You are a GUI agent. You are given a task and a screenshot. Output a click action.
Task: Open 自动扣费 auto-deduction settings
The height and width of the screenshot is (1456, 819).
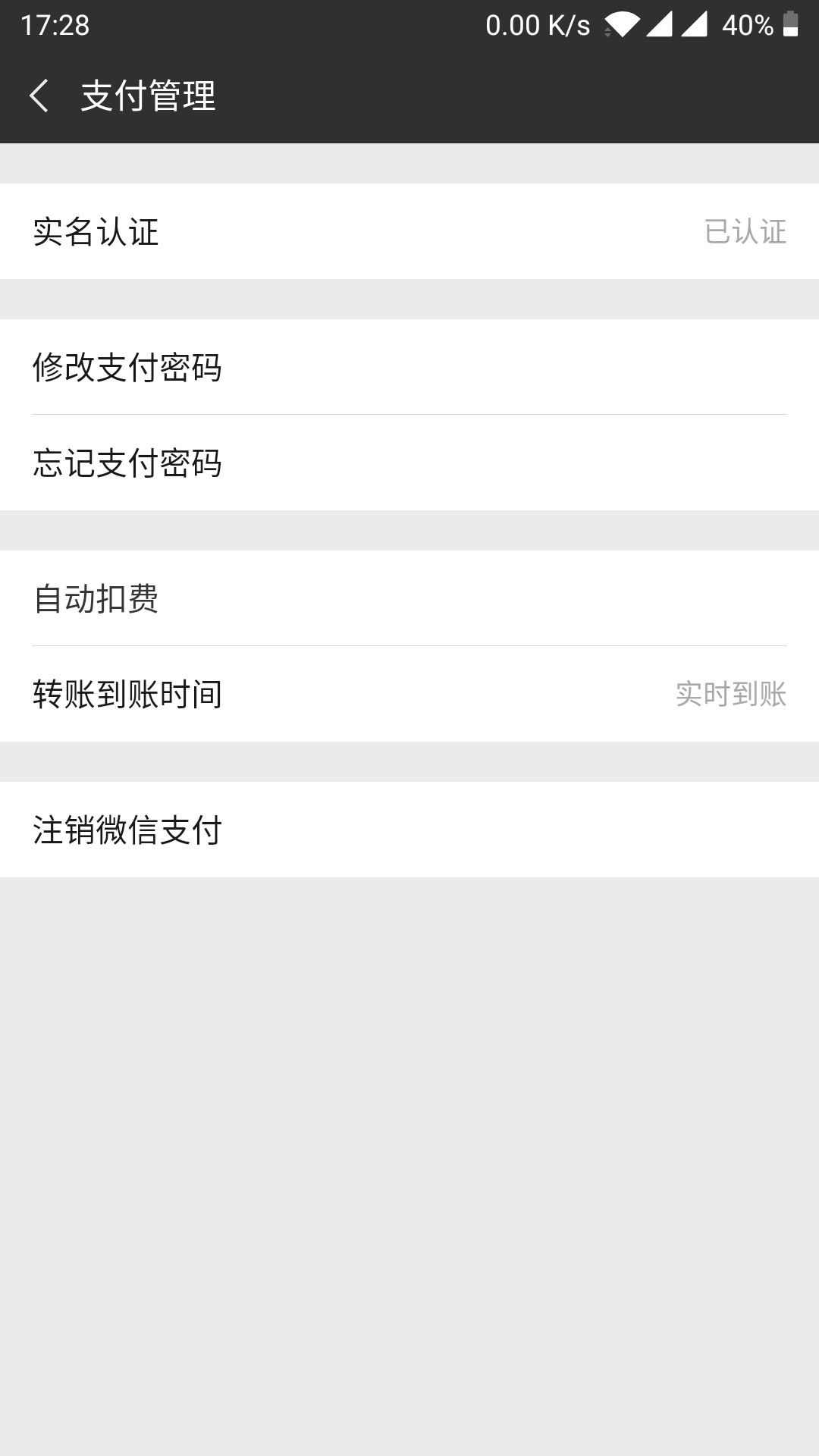[409, 599]
